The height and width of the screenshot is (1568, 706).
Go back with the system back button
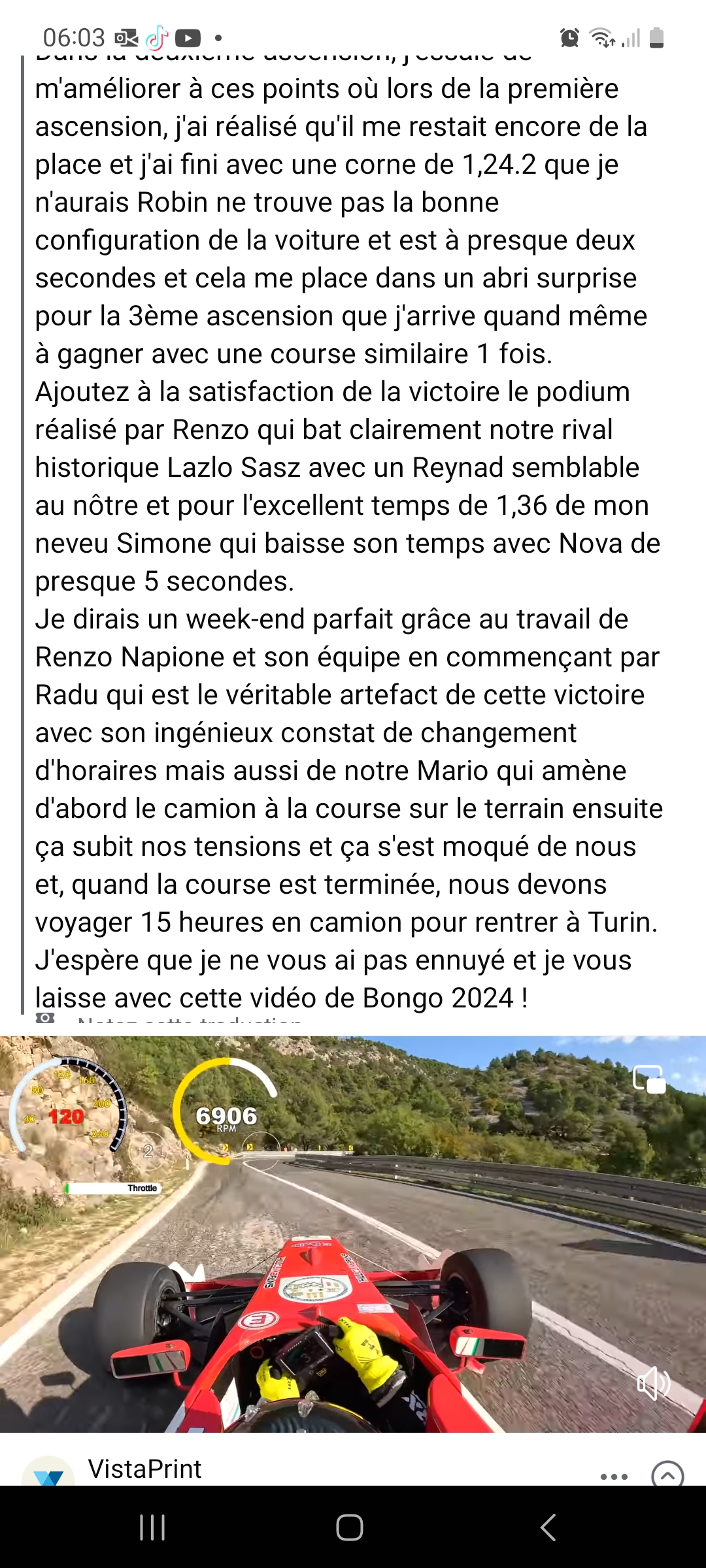tap(548, 1527)
